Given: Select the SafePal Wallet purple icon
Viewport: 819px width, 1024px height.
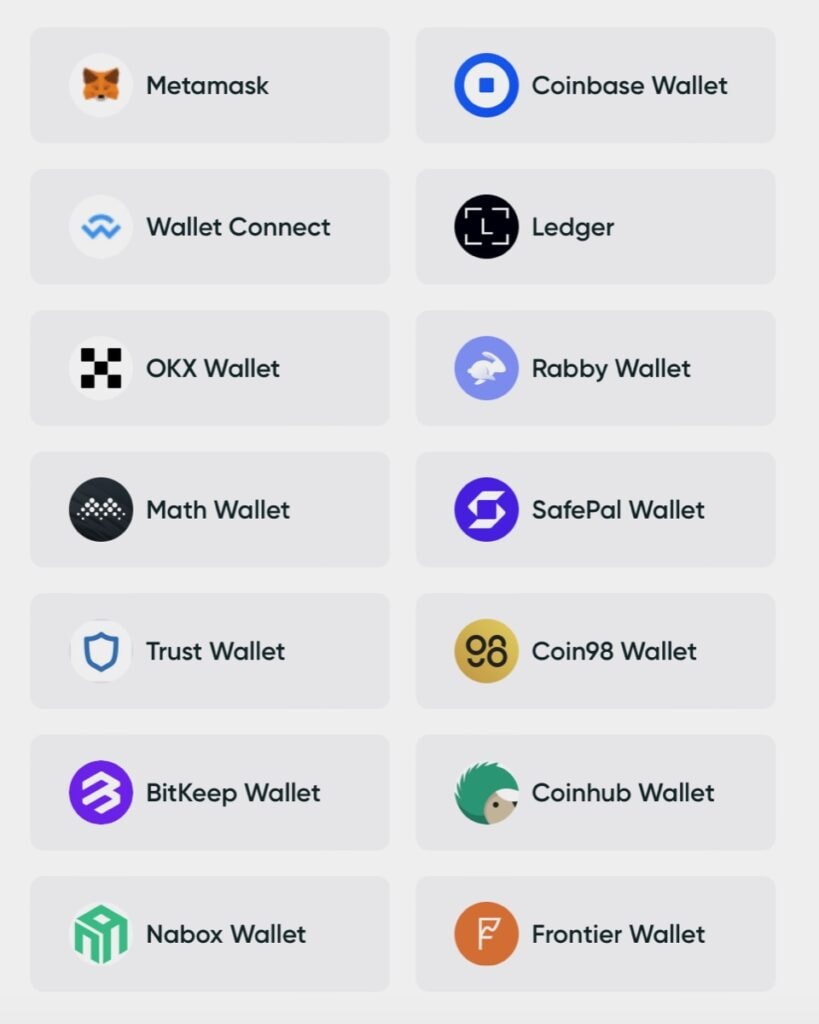Looking at the screenshot, I should coord(484,510).
